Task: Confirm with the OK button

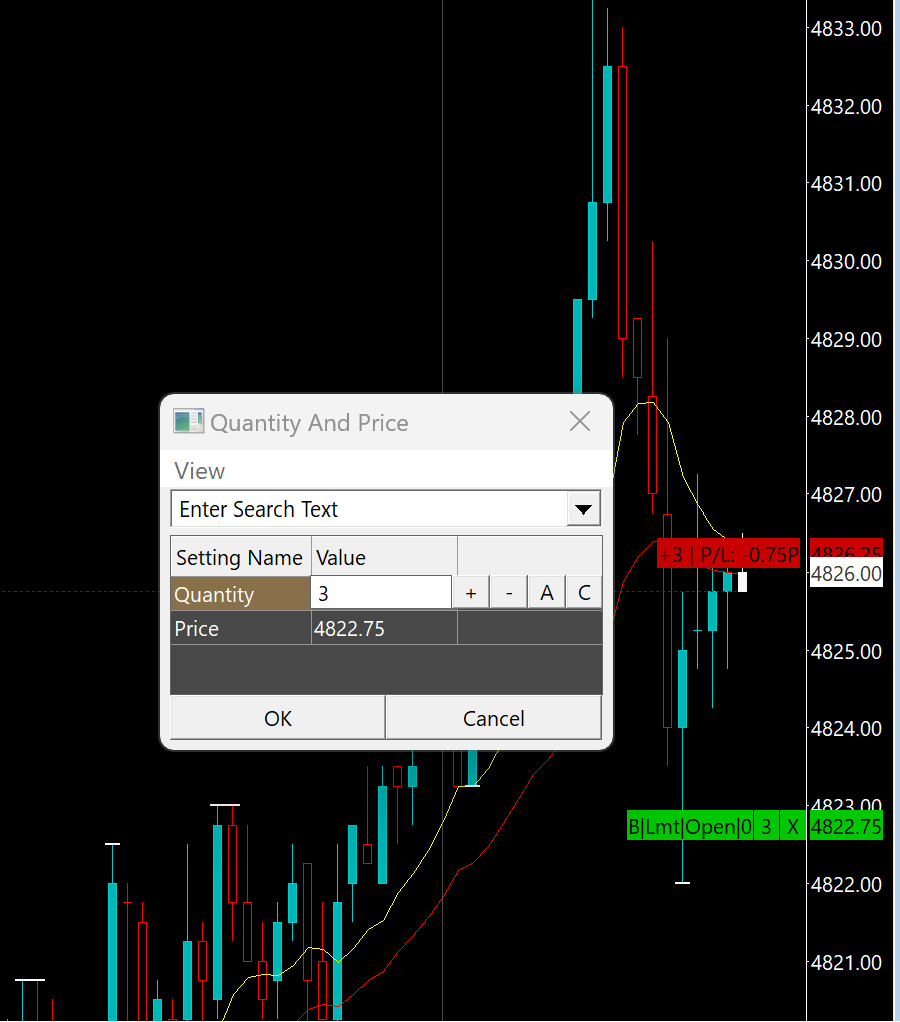Action: (x=278, y=718)
